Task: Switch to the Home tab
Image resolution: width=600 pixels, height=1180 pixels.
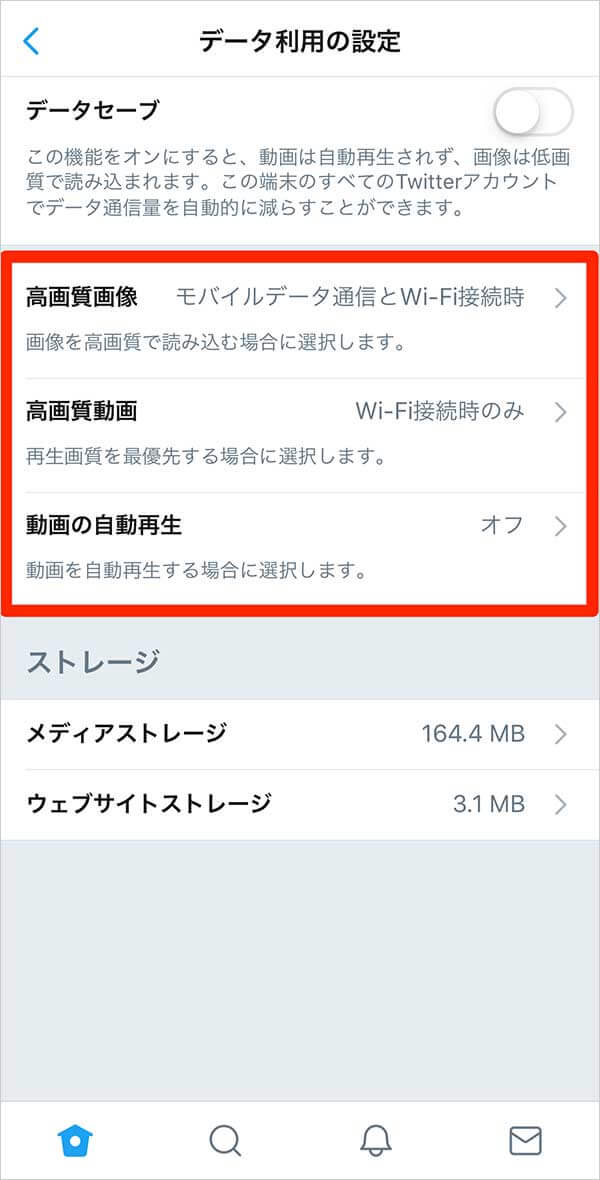Action: coord(75,1139)
